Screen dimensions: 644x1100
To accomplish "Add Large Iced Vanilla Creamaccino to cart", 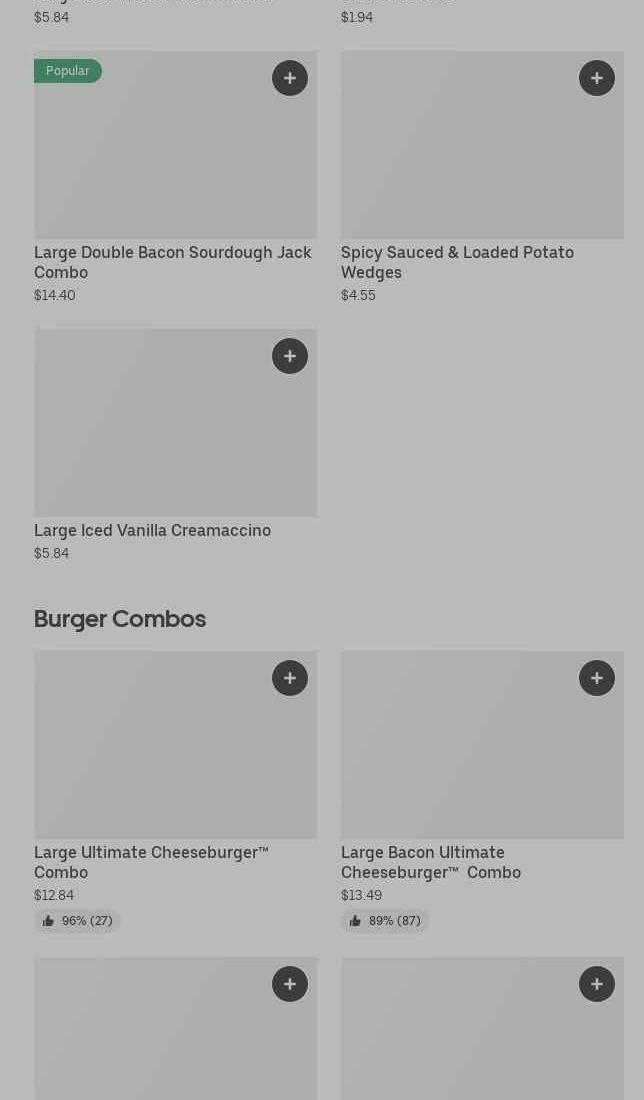I will coord(290,356).
